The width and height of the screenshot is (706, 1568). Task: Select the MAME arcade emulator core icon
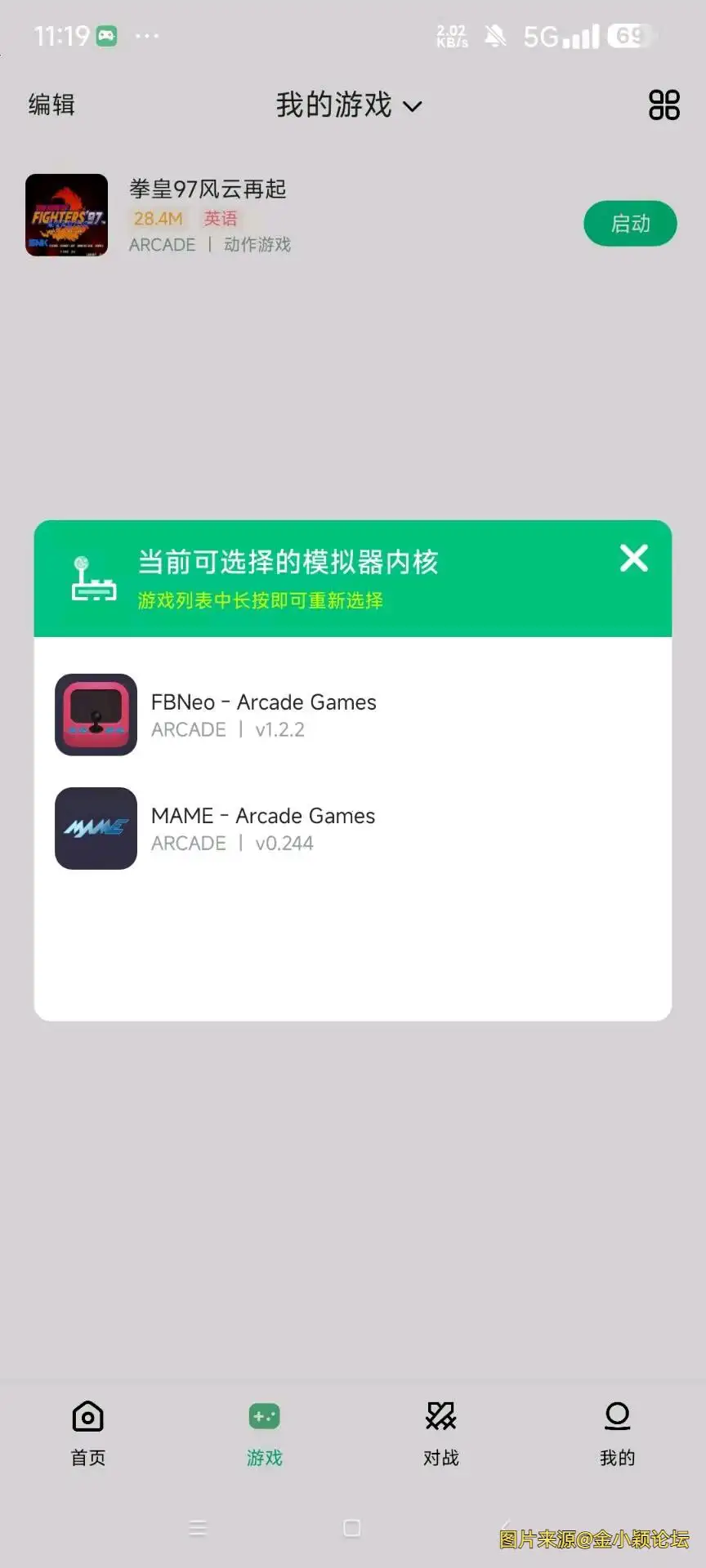point(95,828)
